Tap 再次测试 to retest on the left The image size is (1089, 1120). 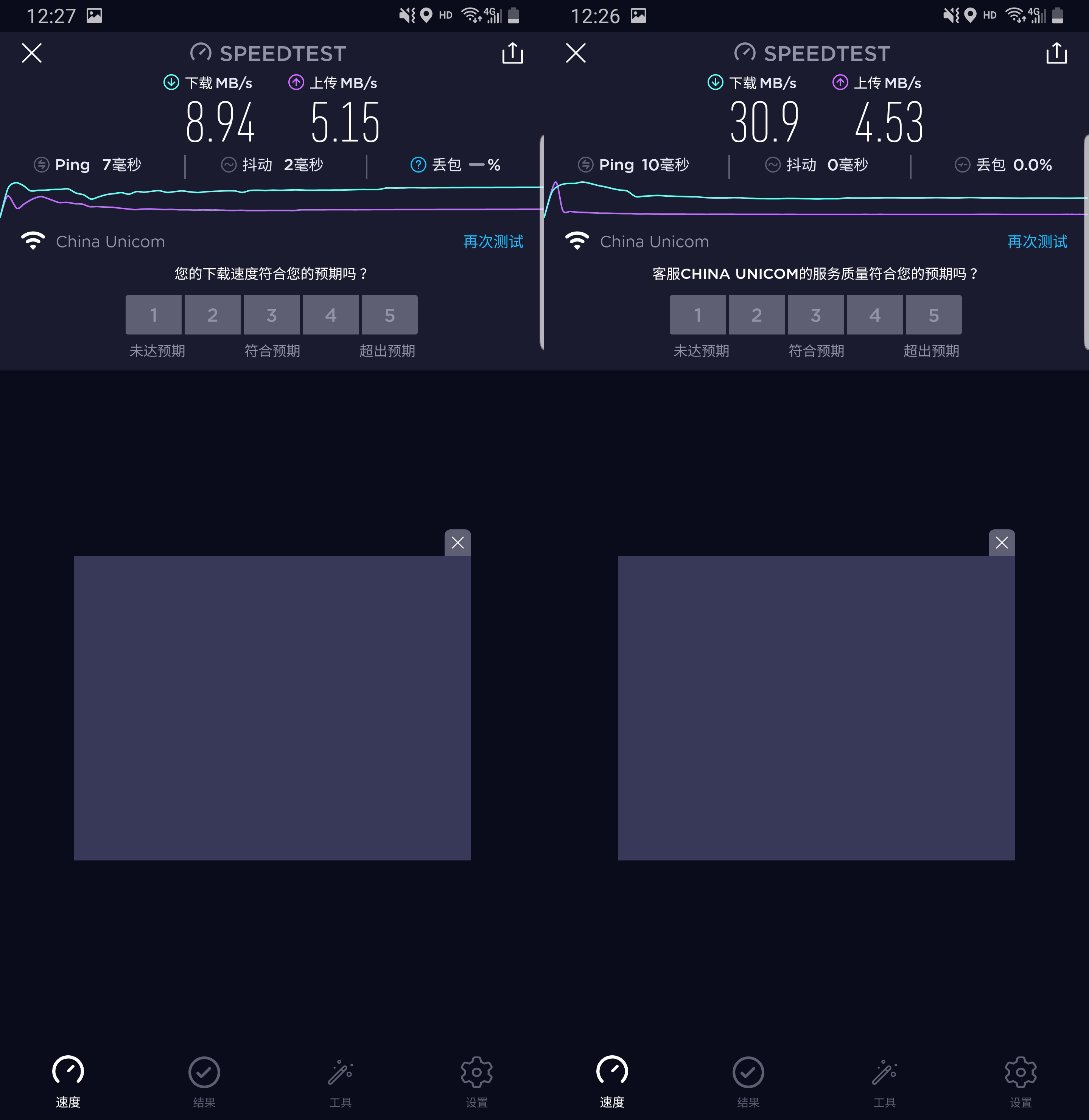click(x=493, y=242)
